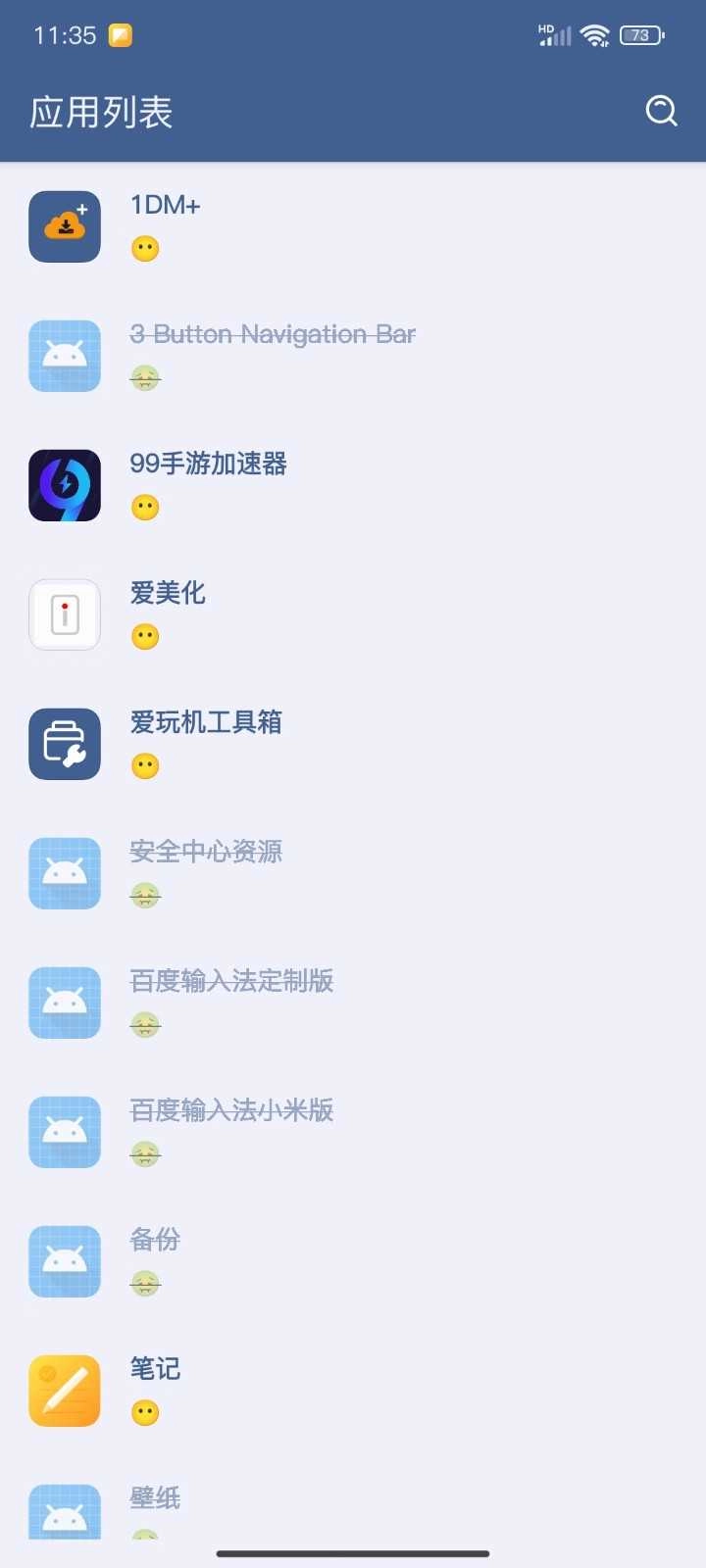Select the 安全中心资源 row

click(353, 873)
